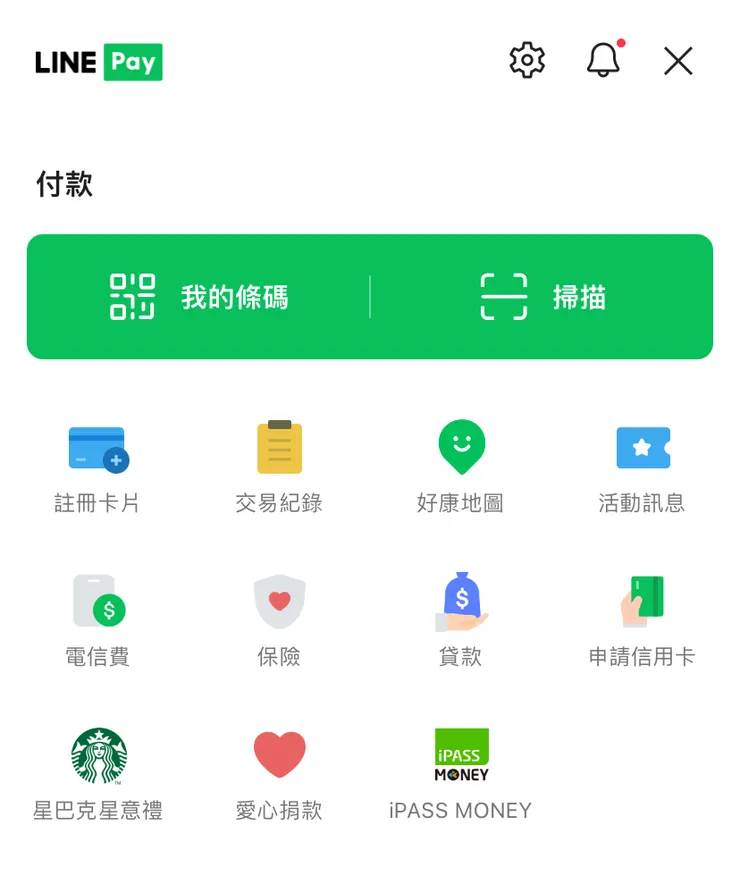
Task: Tap the LINE Pay logo
Action: pos(97,62)
